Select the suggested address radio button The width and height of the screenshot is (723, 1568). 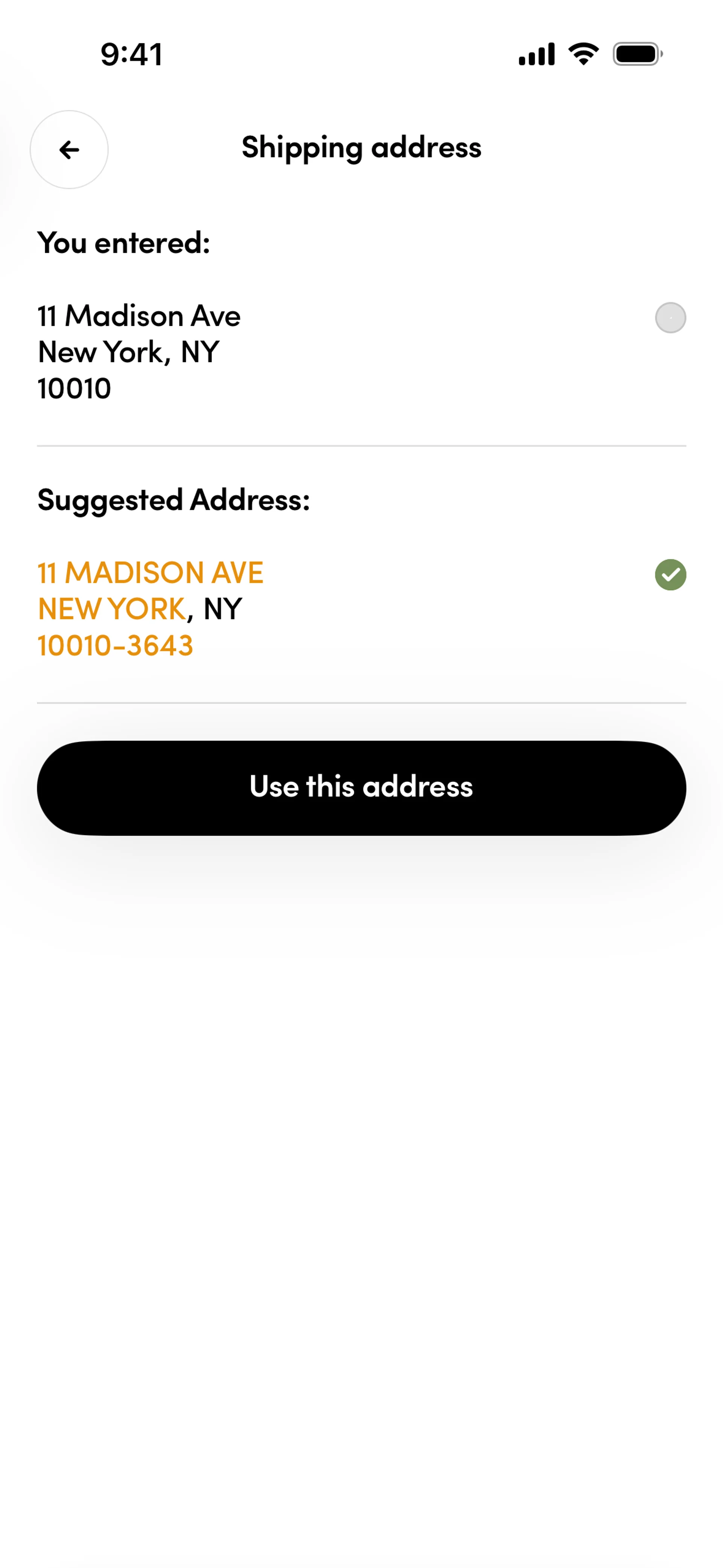(x=670, y=575)
